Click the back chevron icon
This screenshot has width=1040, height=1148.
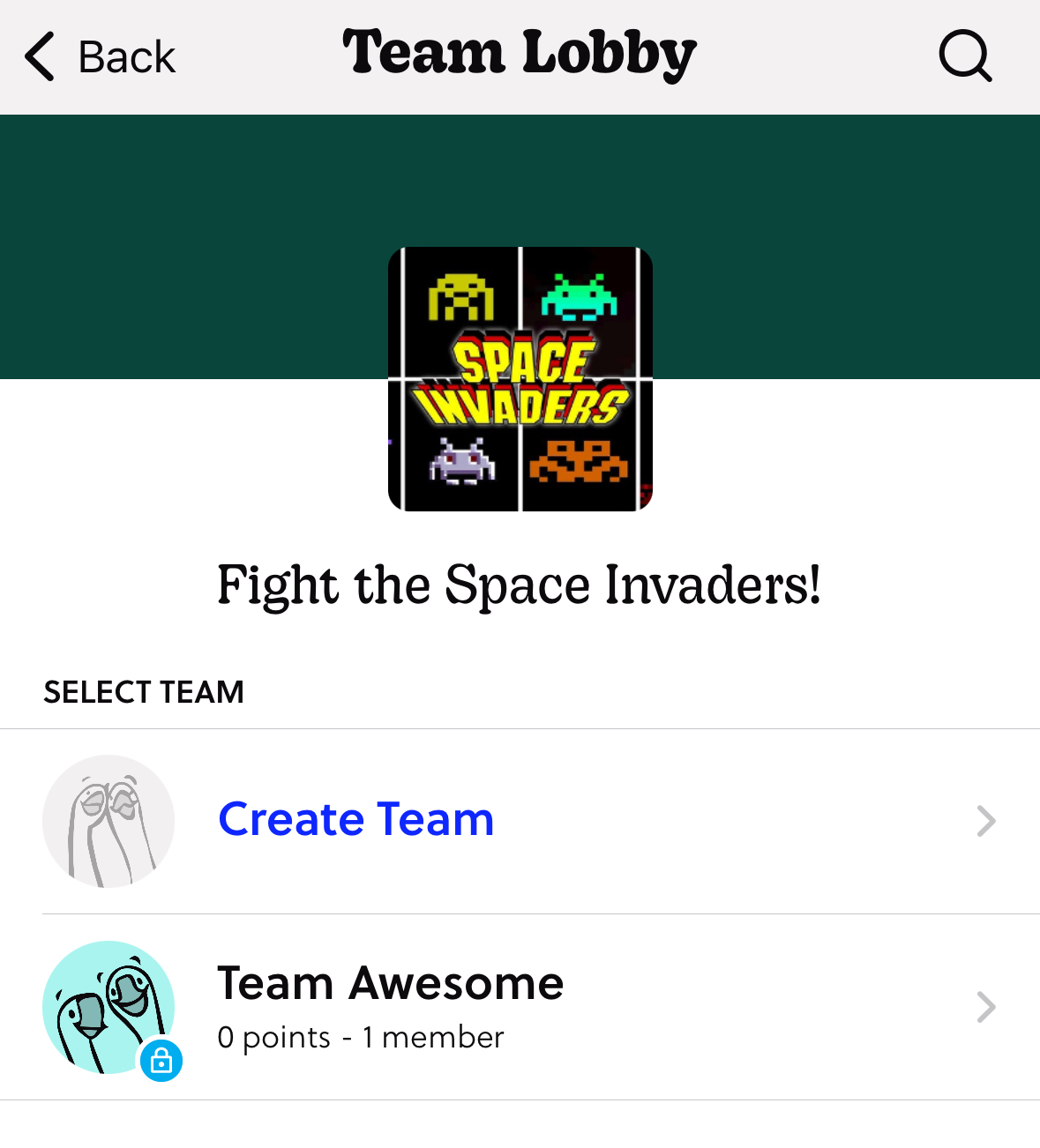39,56
